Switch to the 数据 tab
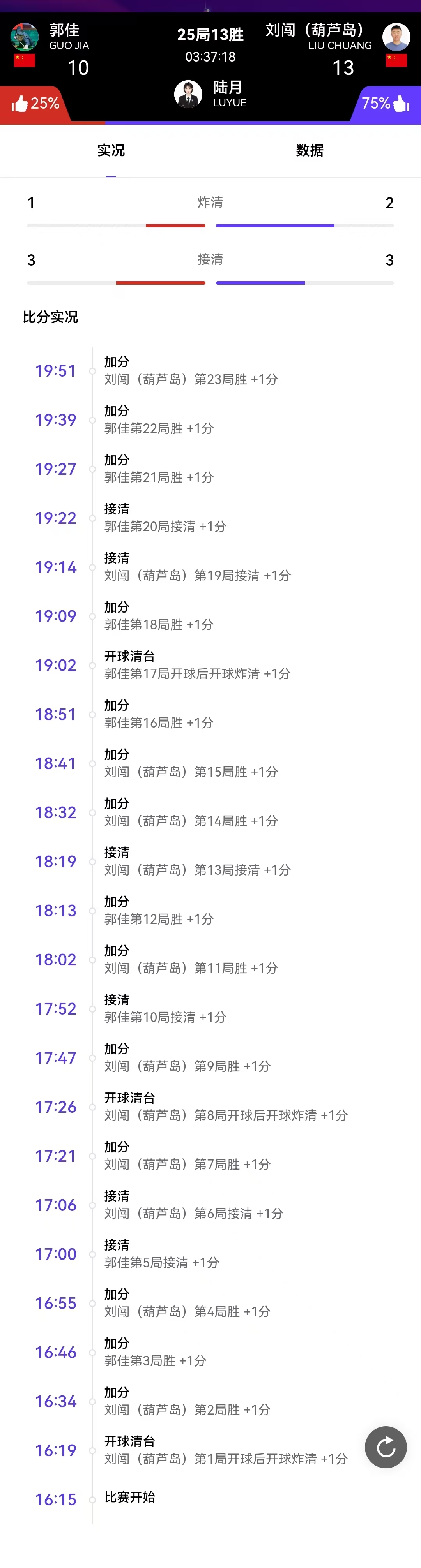The height and width of the screenshot is (1568, 421). pos(310,150)
